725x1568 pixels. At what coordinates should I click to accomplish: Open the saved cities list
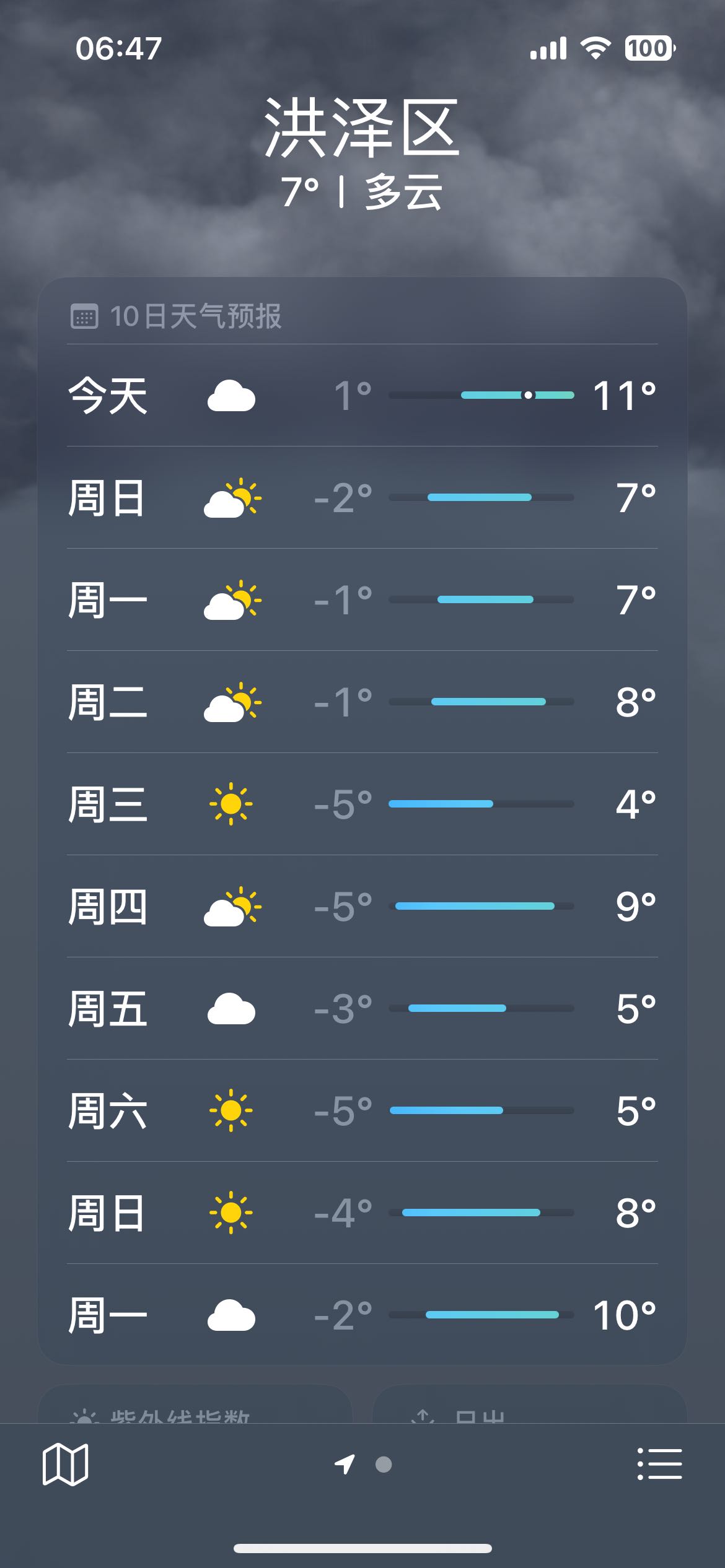click(659, 1464)
